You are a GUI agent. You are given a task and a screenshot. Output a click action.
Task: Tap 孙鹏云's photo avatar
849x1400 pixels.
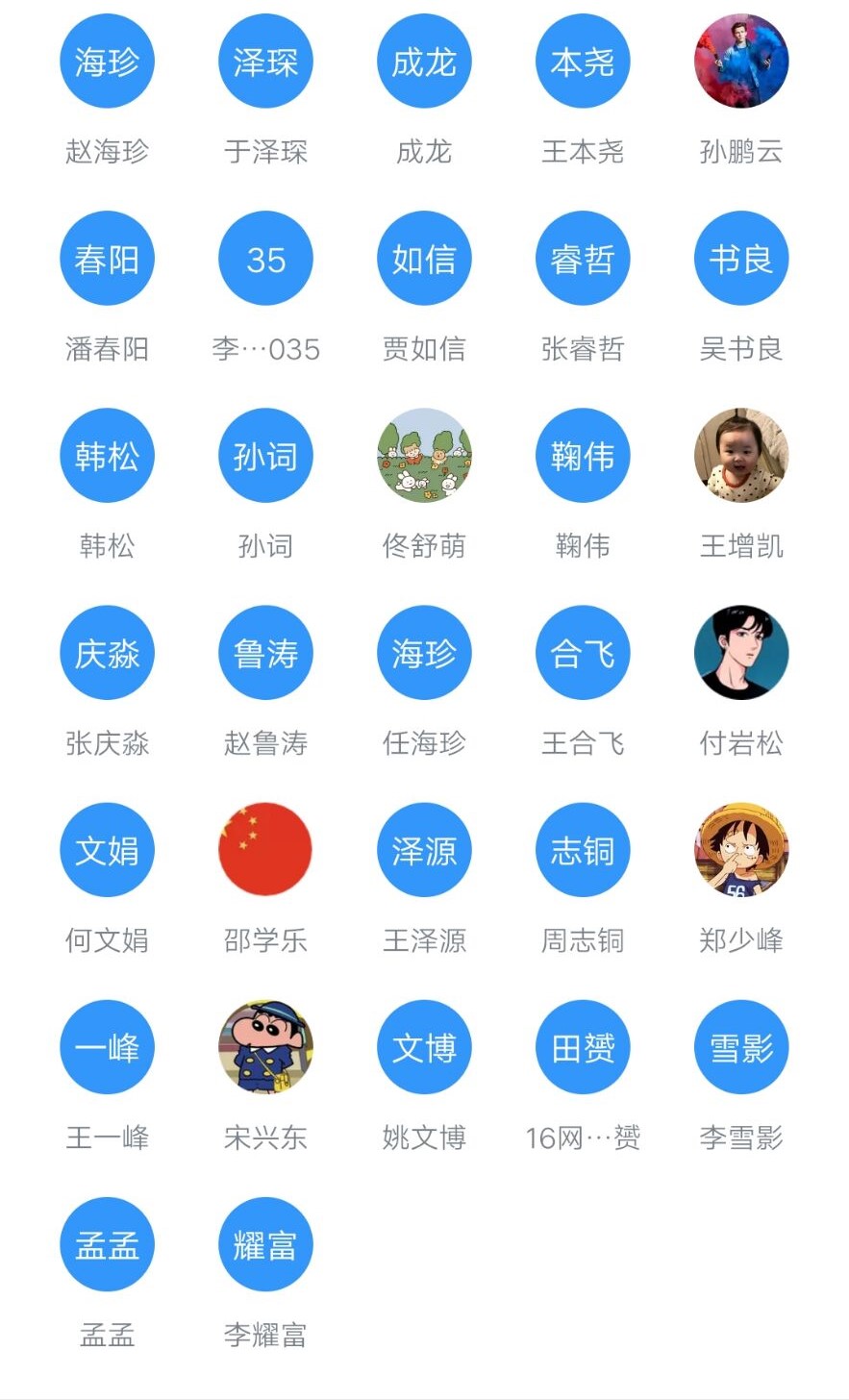[741, 62]
